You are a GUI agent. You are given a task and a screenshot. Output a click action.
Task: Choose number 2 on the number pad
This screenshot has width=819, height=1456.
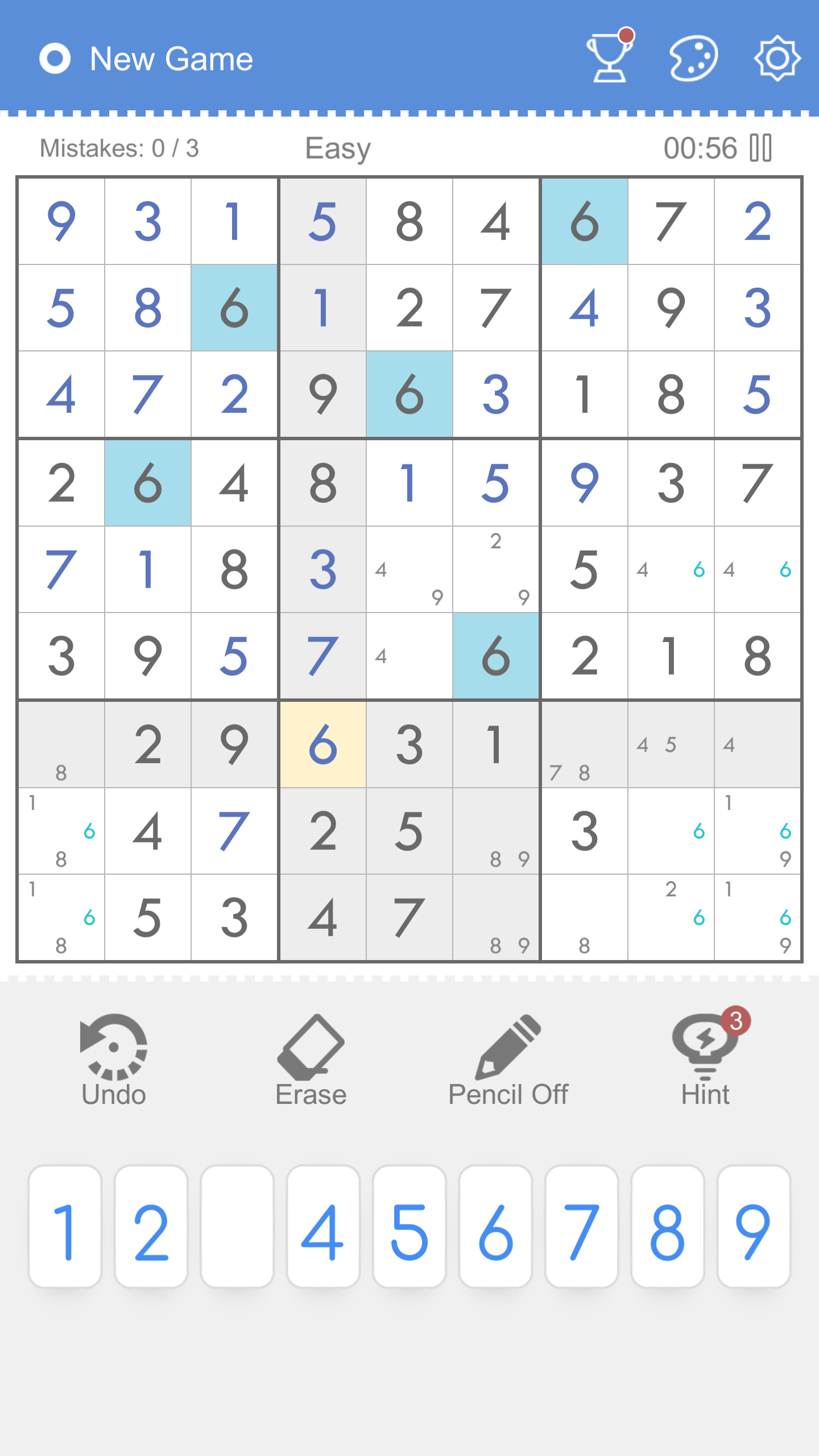click(x=151, y=1226)
